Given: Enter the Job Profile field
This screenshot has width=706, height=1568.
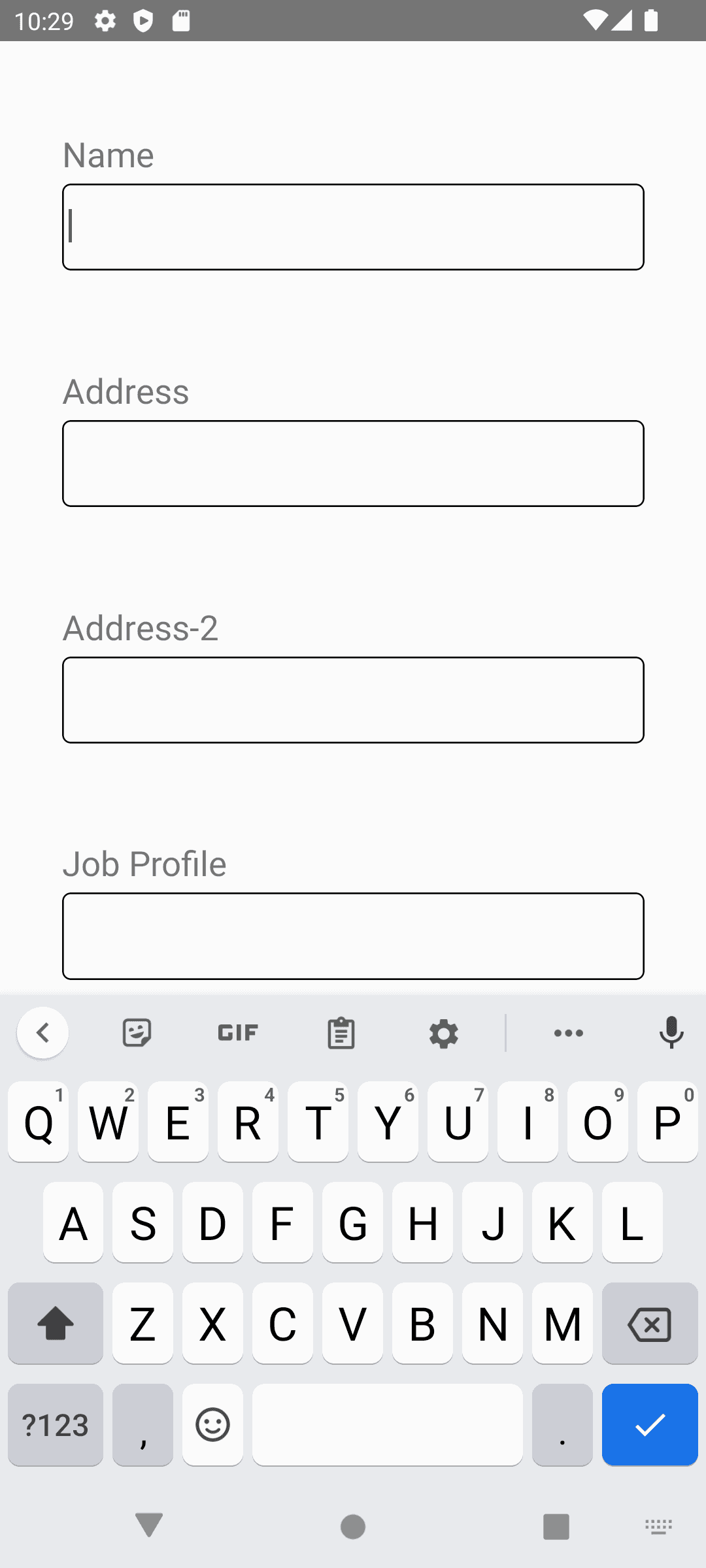Looking at the screenshot, I should pos(353,936).
